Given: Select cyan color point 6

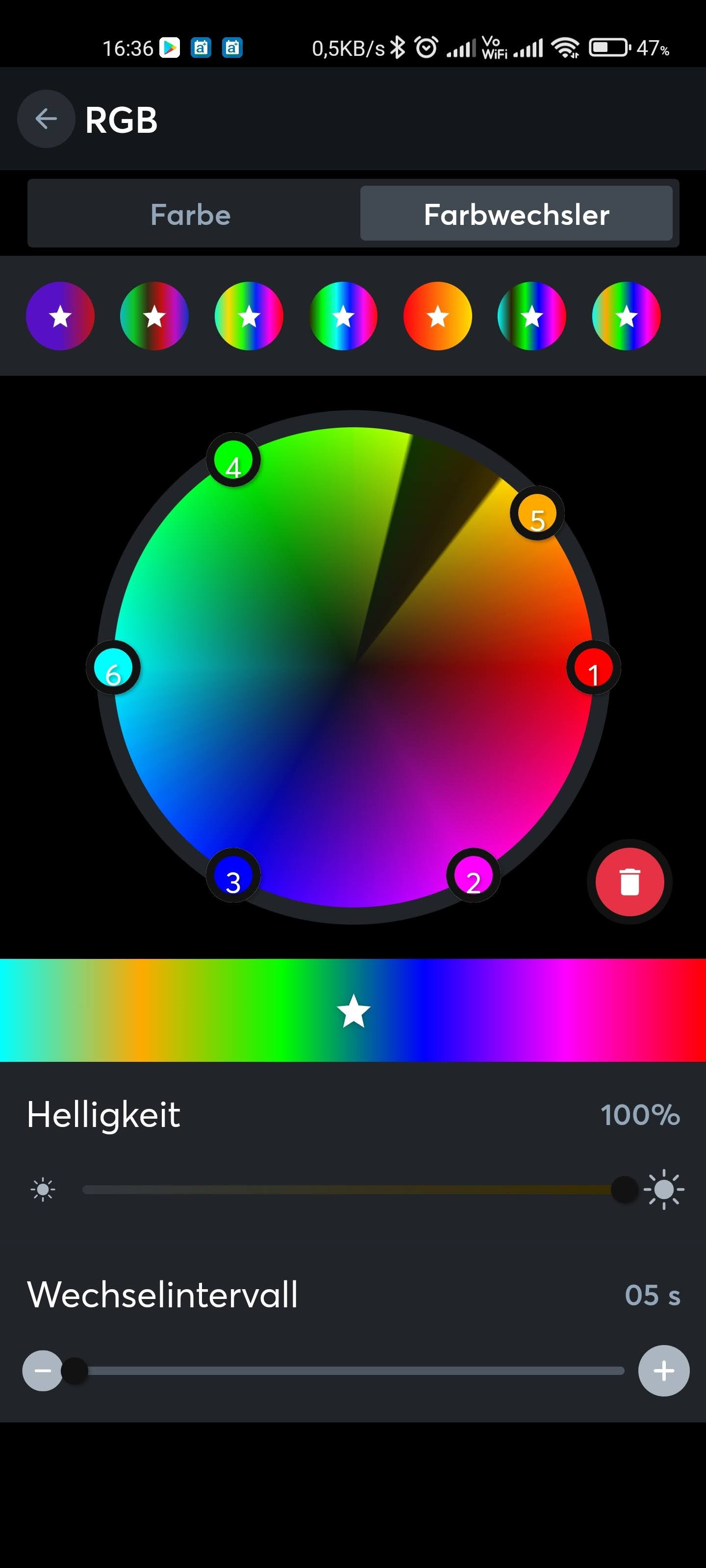Looking at the screenshot, I should click(x=113, y=668).
